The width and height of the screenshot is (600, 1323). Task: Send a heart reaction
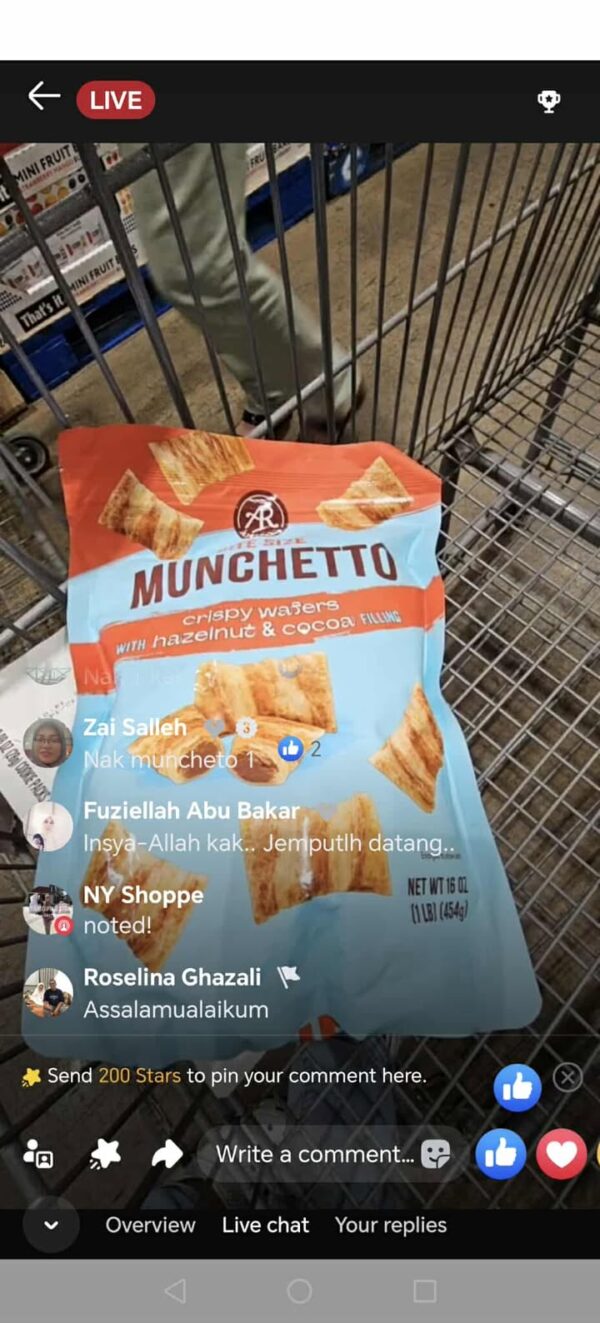point(561,1154)
